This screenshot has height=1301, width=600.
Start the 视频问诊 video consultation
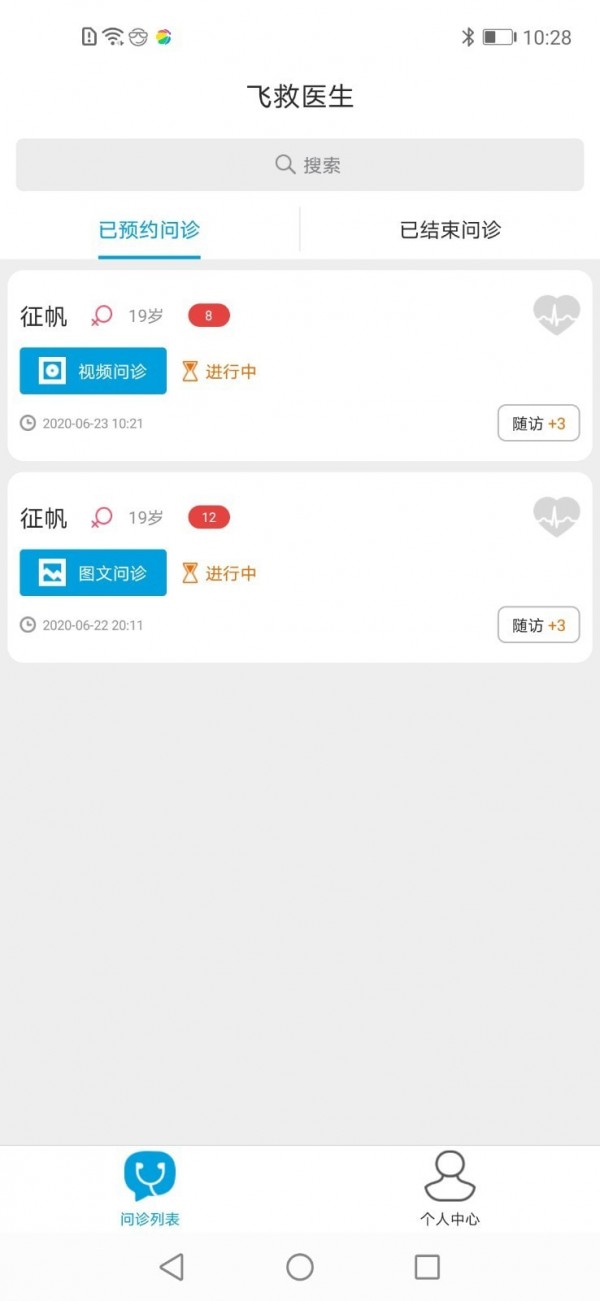click(93, 372)
